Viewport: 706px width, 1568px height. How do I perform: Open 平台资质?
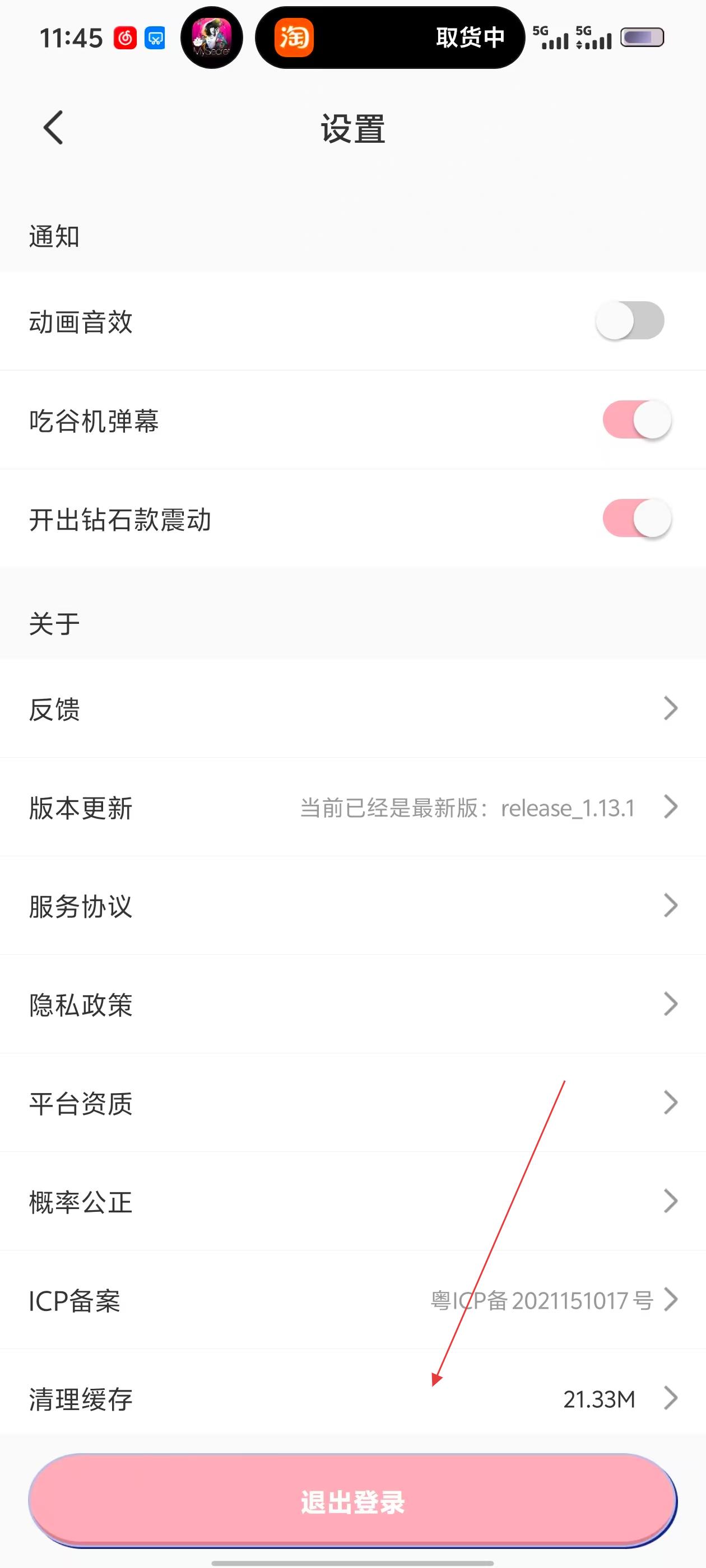[352, 1103]
